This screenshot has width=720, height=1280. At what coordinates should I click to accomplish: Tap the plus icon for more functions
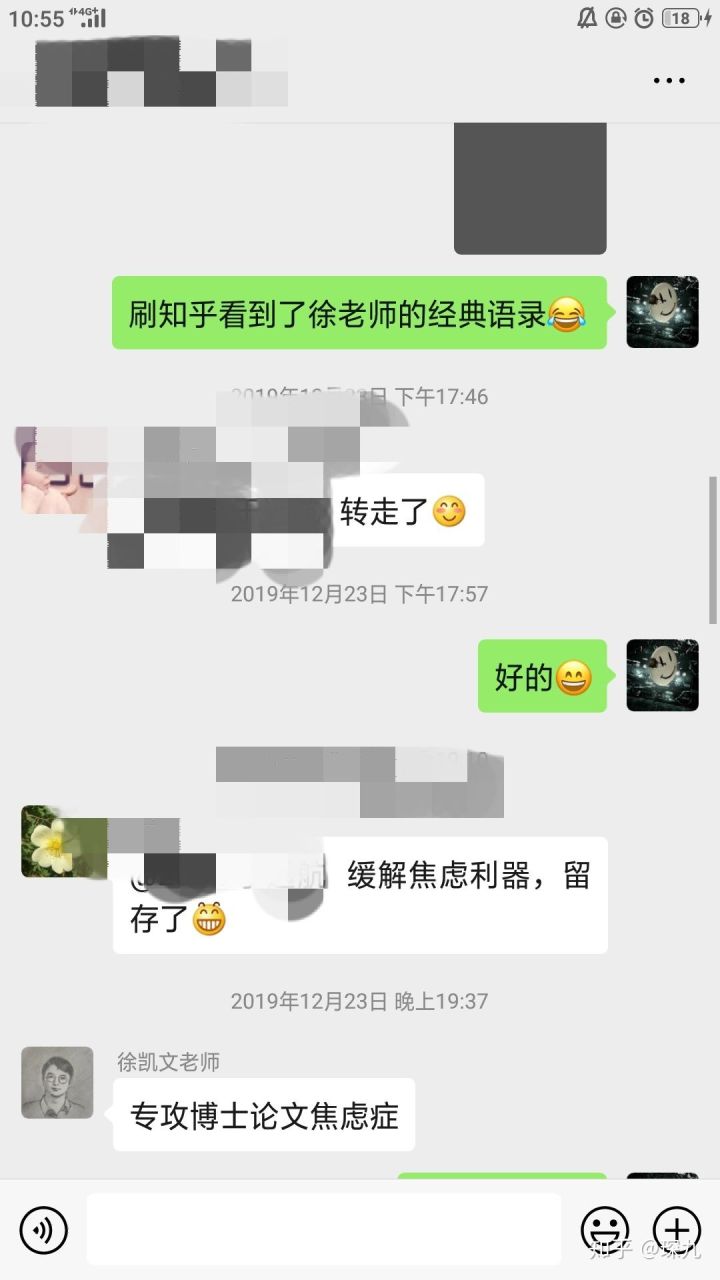tap(678, 1229)
